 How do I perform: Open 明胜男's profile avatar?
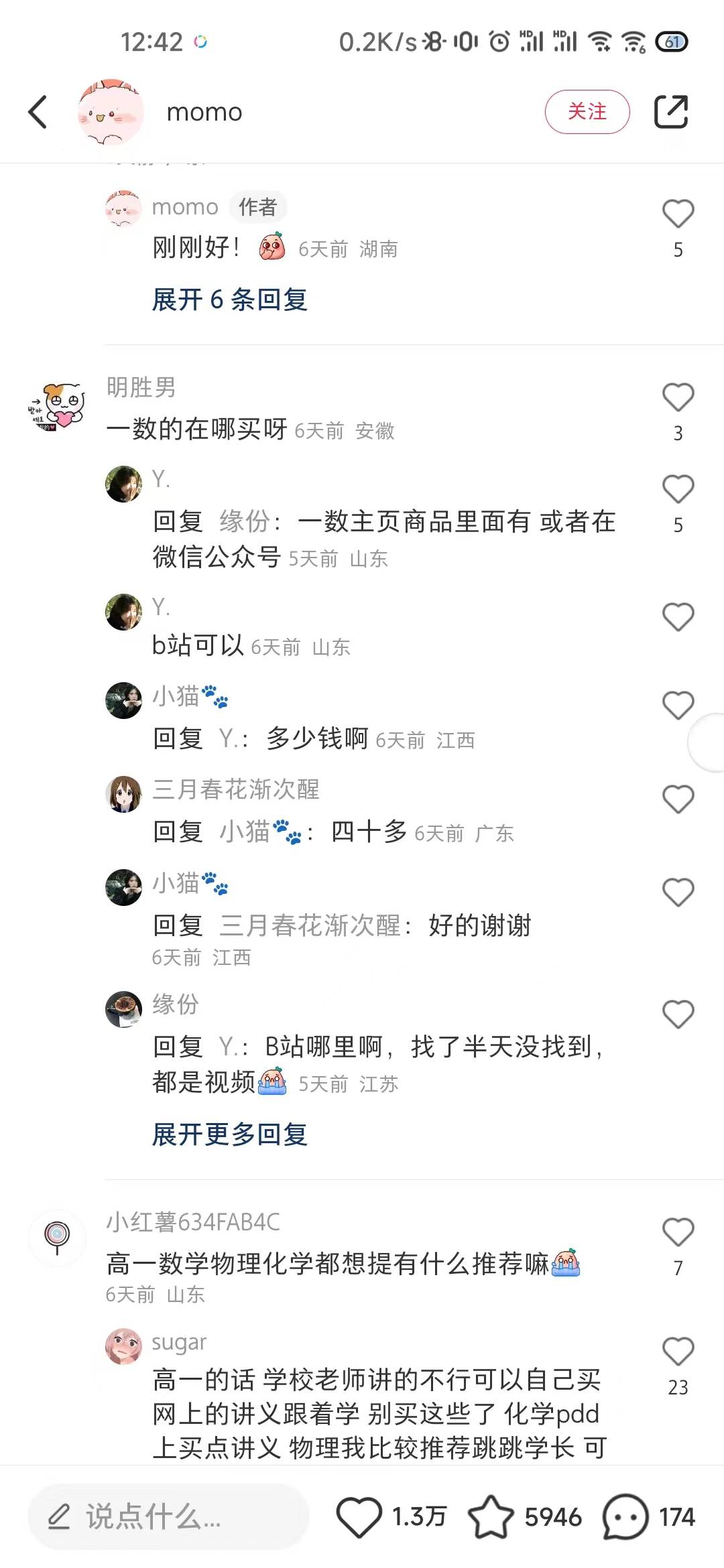(x=57, y=407)
